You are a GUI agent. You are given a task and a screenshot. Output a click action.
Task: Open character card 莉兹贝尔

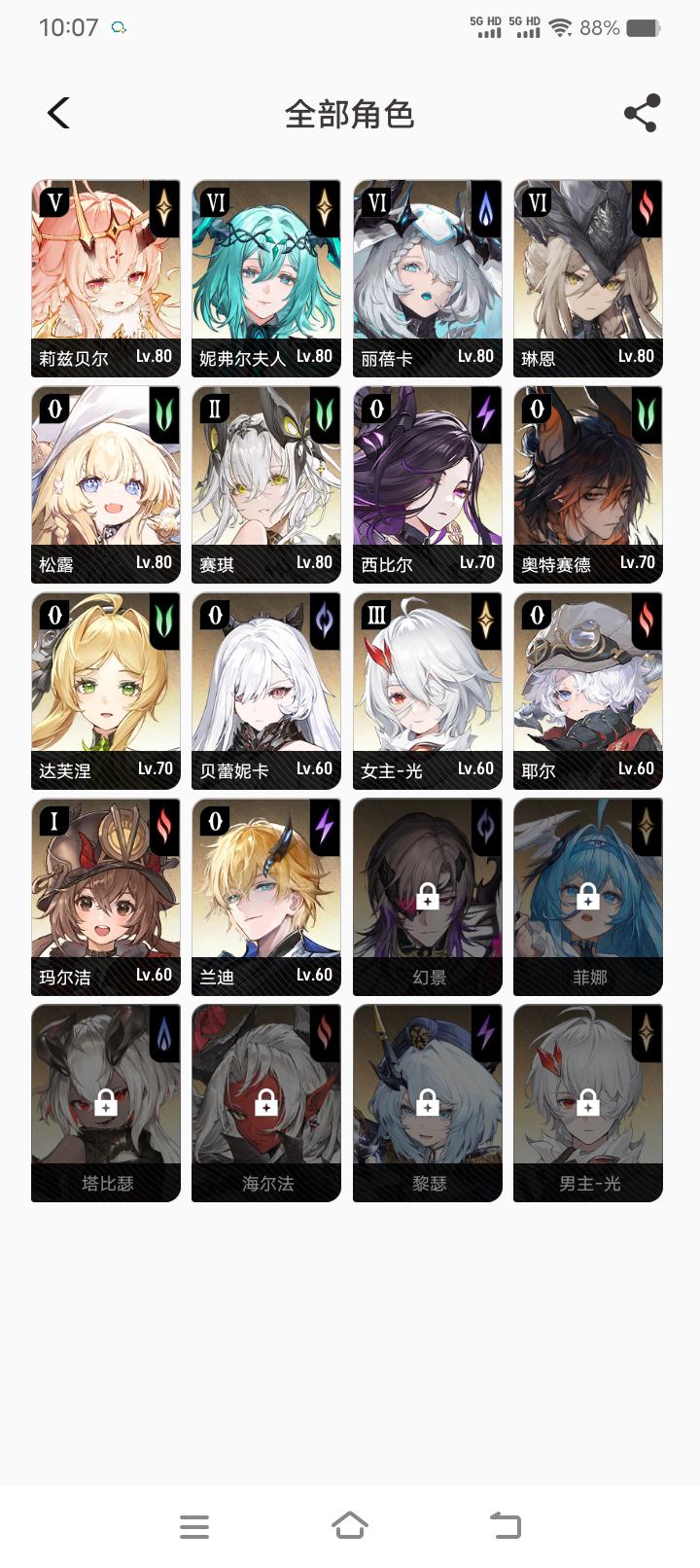(x=106, y=277)
